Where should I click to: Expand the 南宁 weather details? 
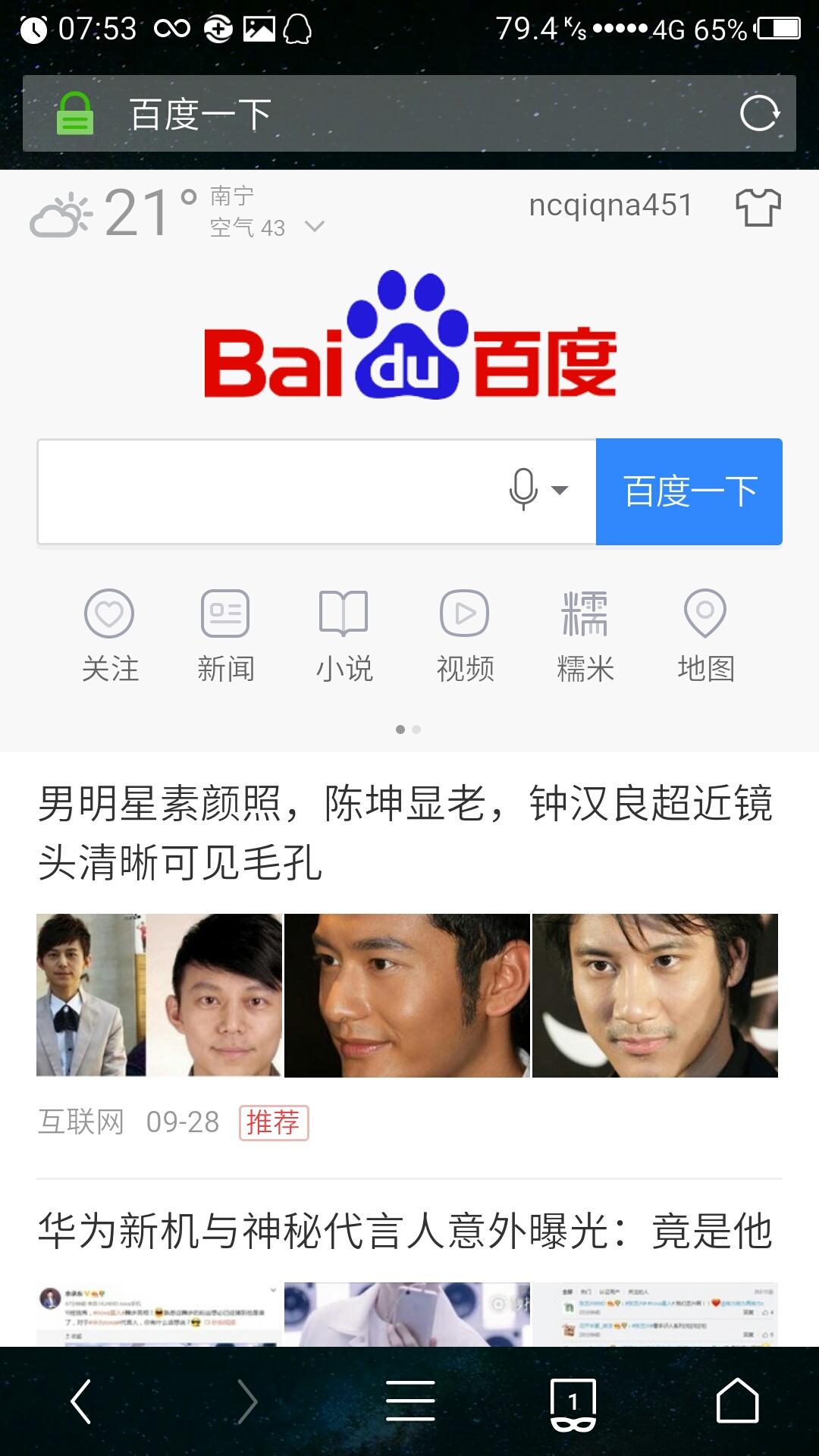(x=314, y=226)
